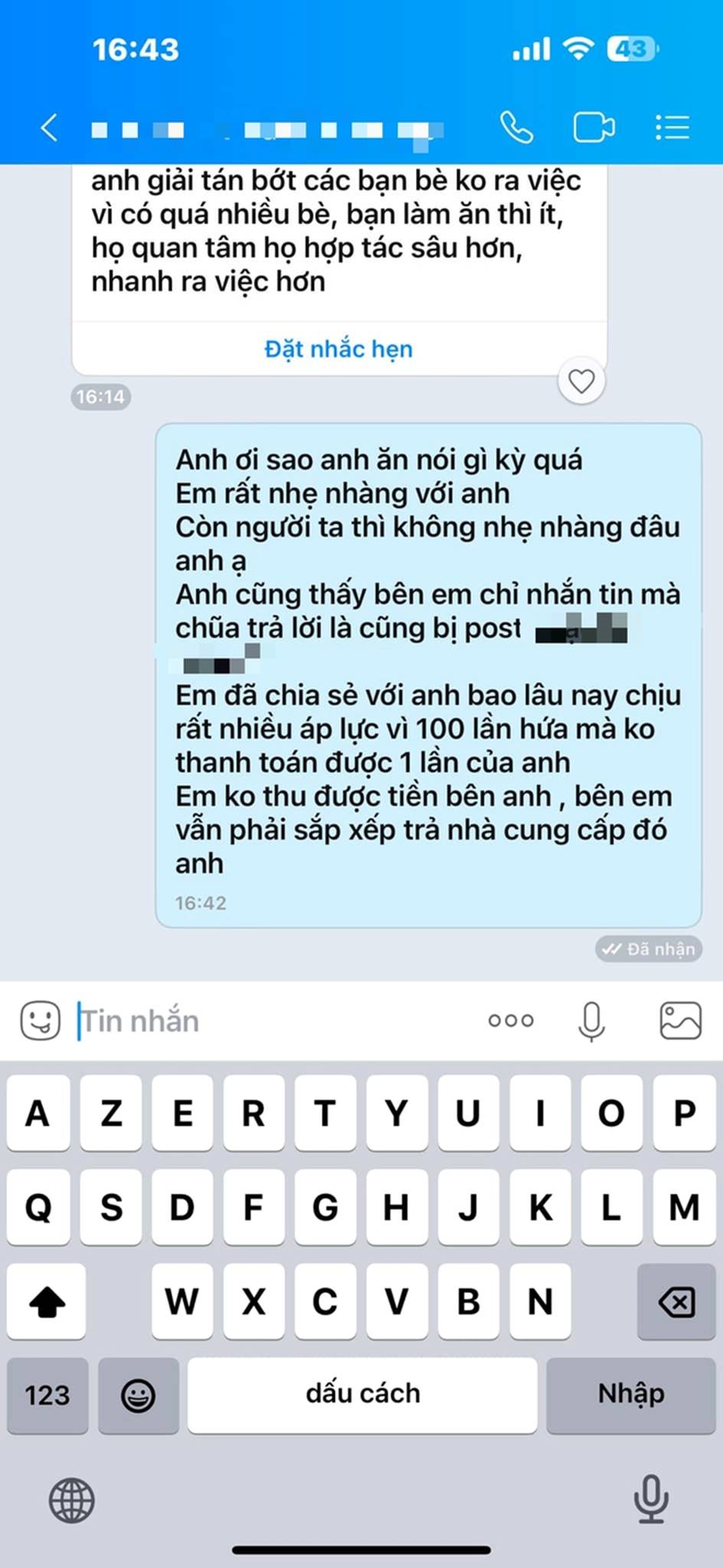Focus the Tin nhắn message field
Image resolution: width=723 pixels, height=1568 pixels.
tap(268, 1021)
